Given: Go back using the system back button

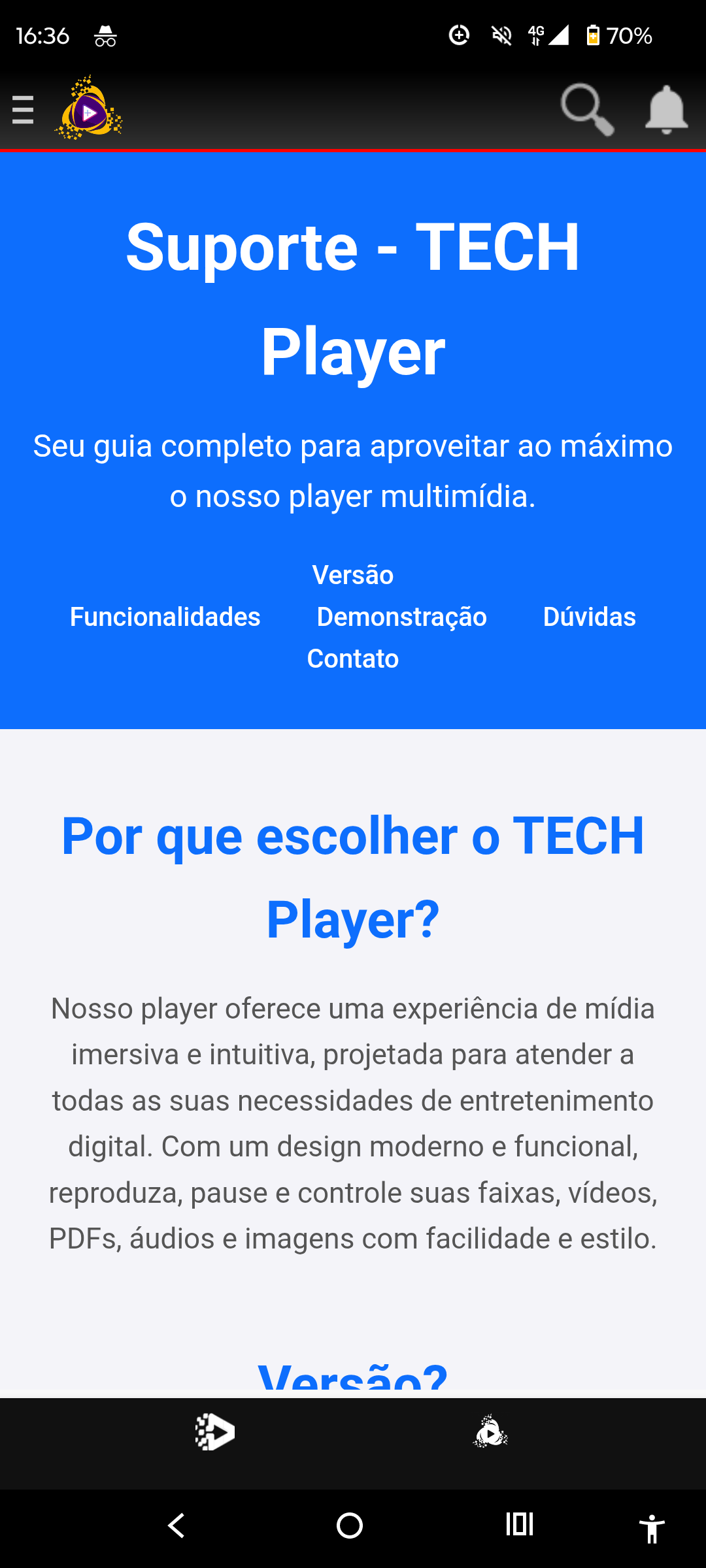Looking at the screenshot, I should pos(176,1526).
